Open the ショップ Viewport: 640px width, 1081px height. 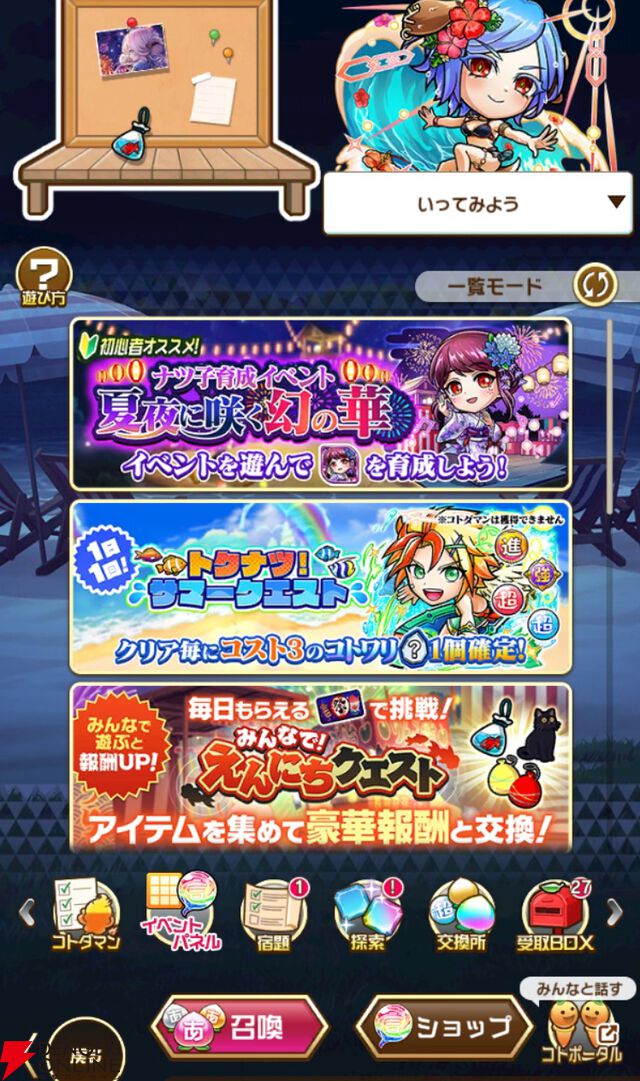coord(445,1027)
